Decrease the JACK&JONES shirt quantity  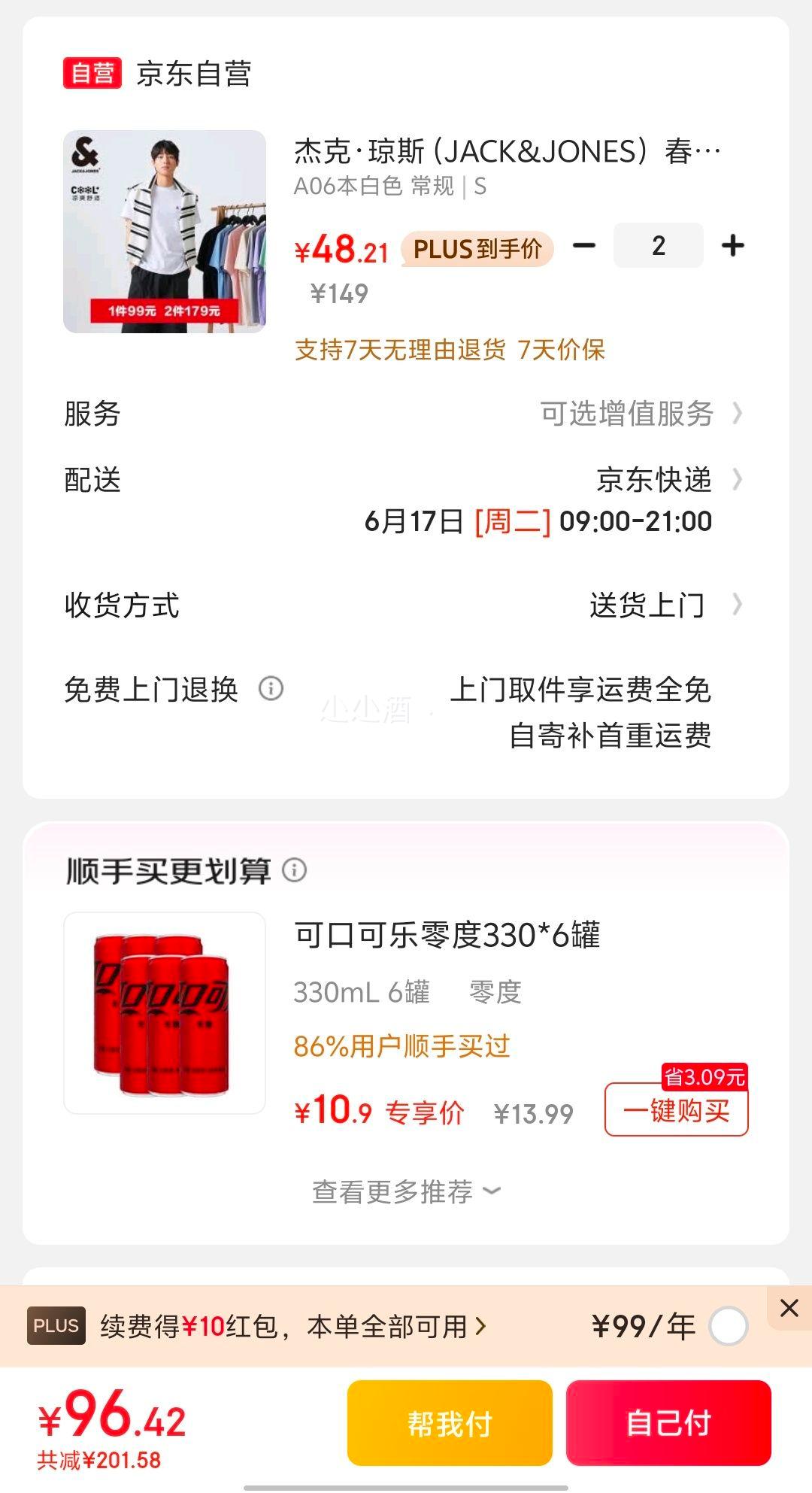point(584,246)
